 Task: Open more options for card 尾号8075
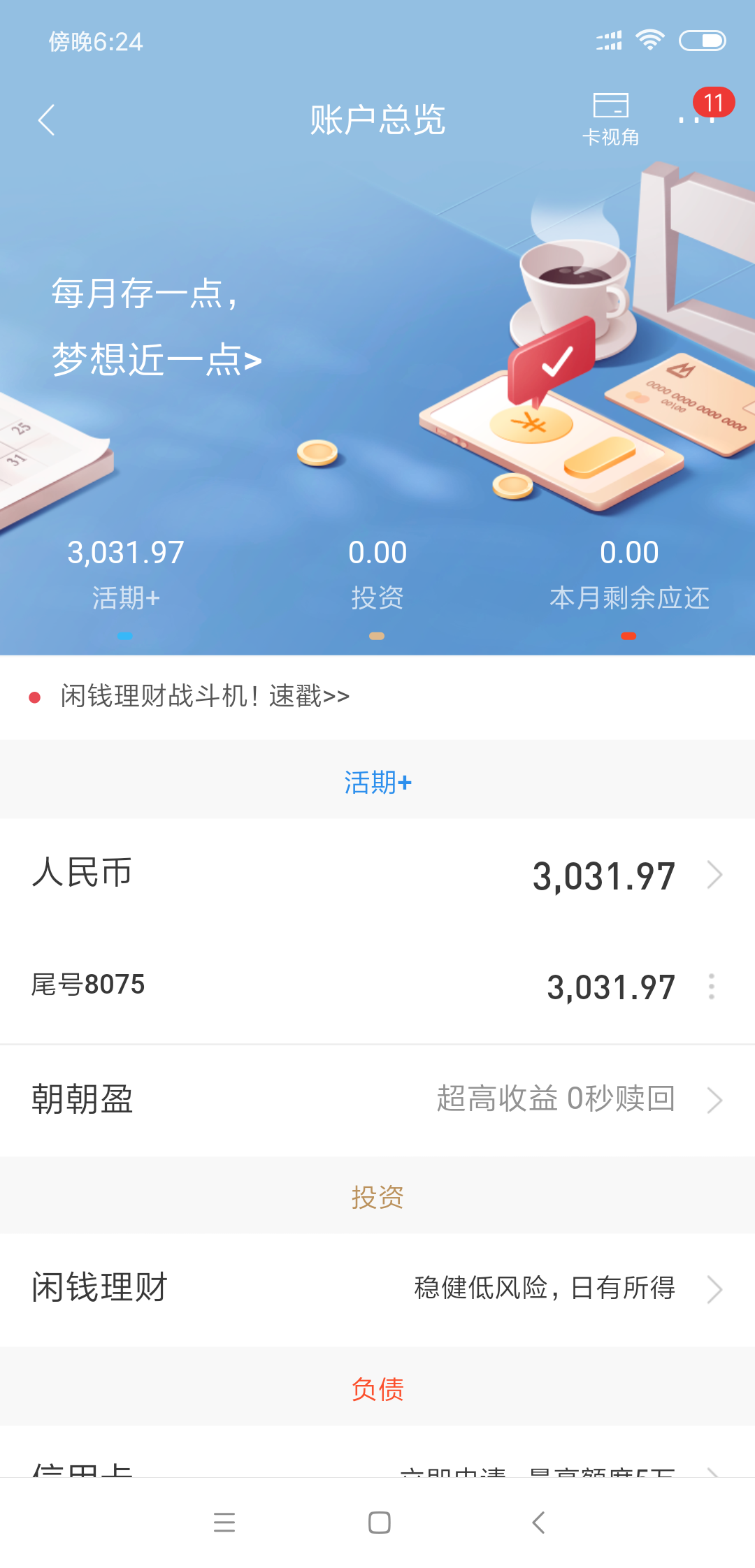(x=712, y=987)
